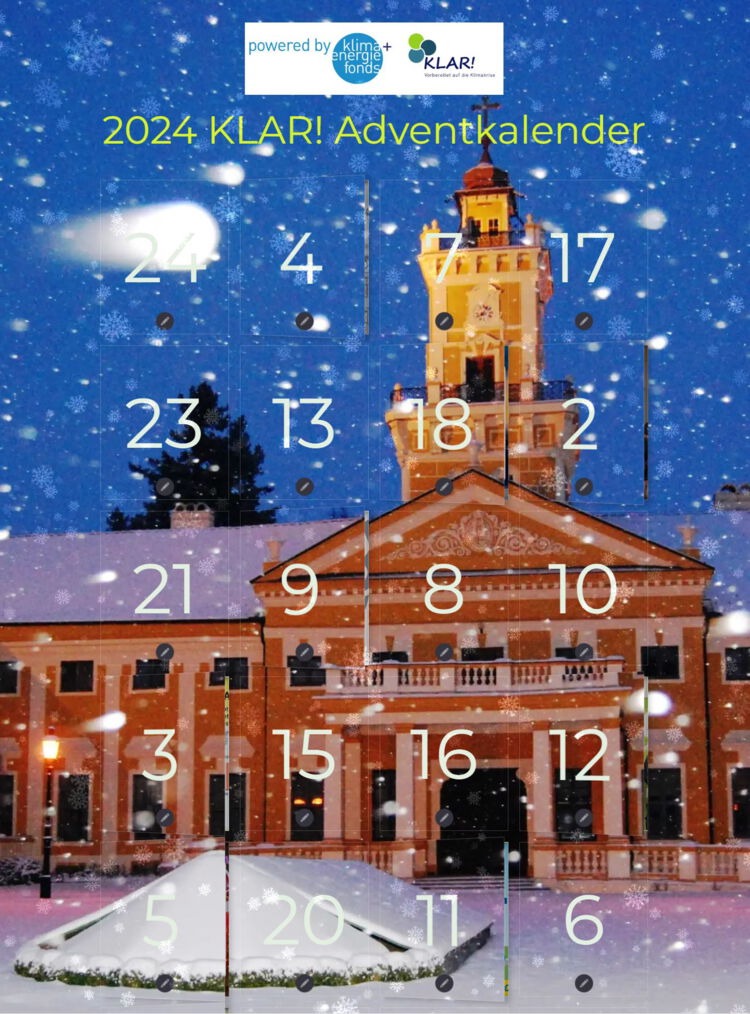Tap the pencil icon under door 6

[x=584, y=983]
